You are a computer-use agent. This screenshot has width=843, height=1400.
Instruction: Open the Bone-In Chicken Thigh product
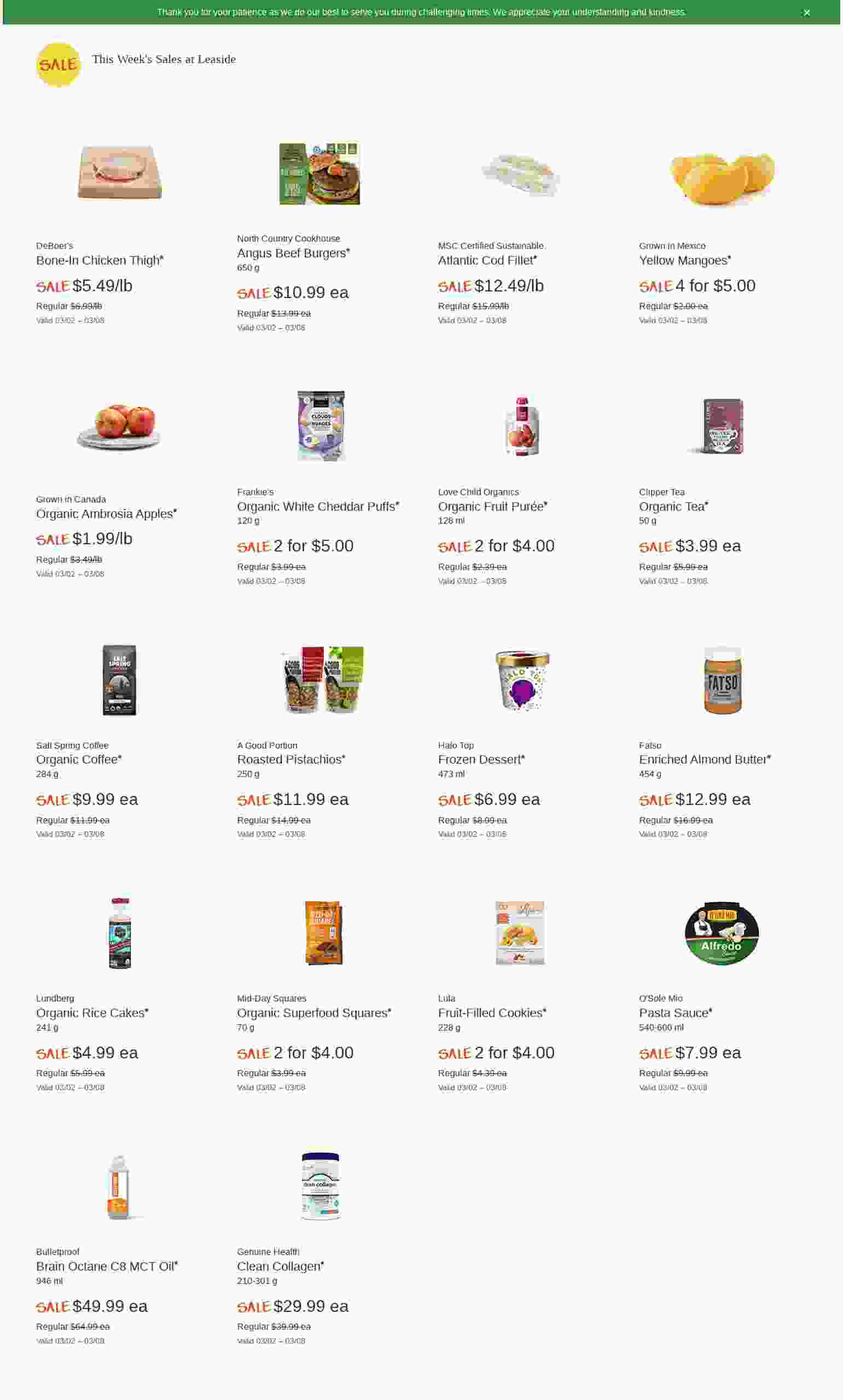[x=100, y=260]
